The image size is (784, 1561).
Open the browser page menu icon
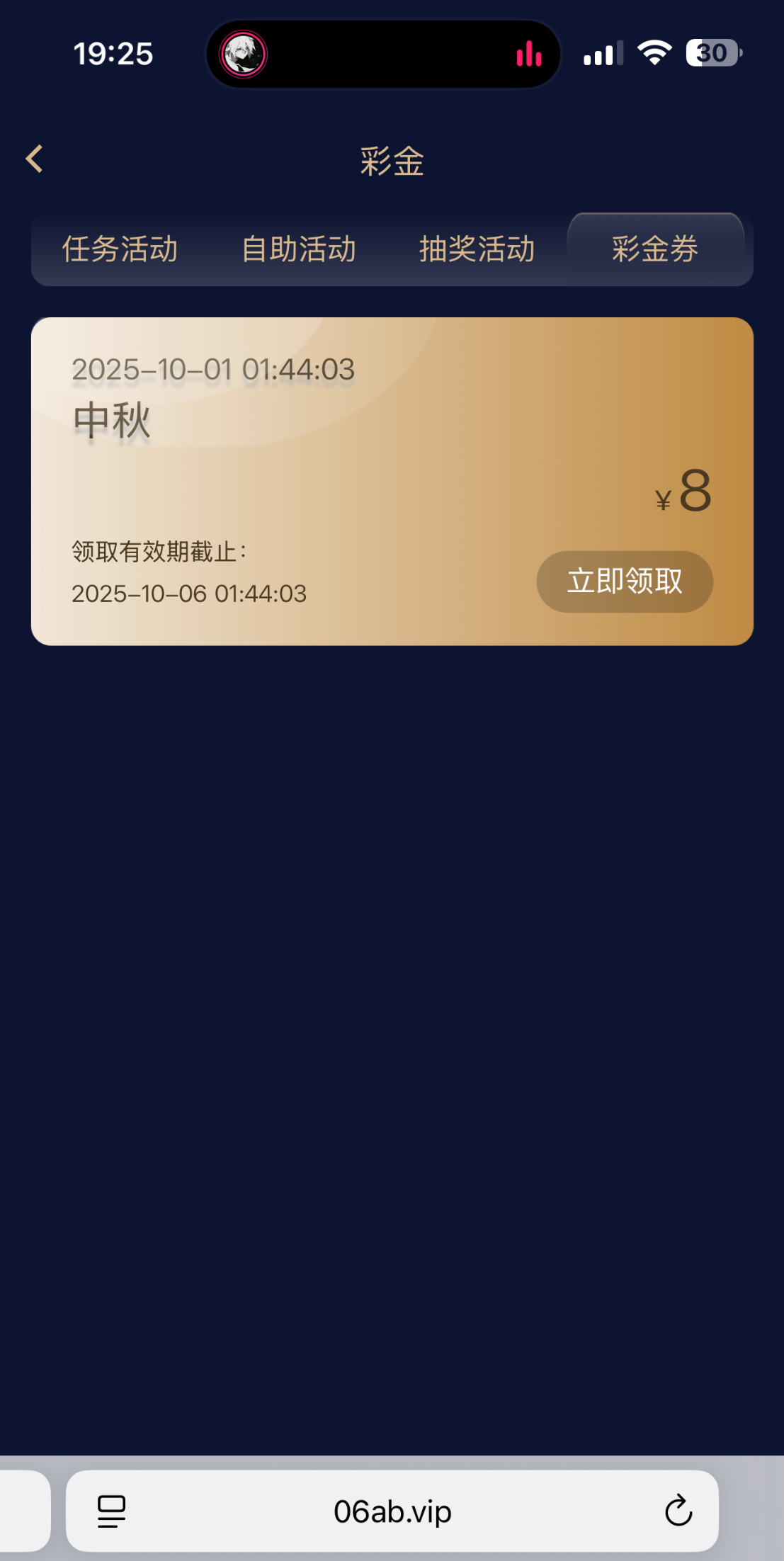click(x=111, y=1511)
